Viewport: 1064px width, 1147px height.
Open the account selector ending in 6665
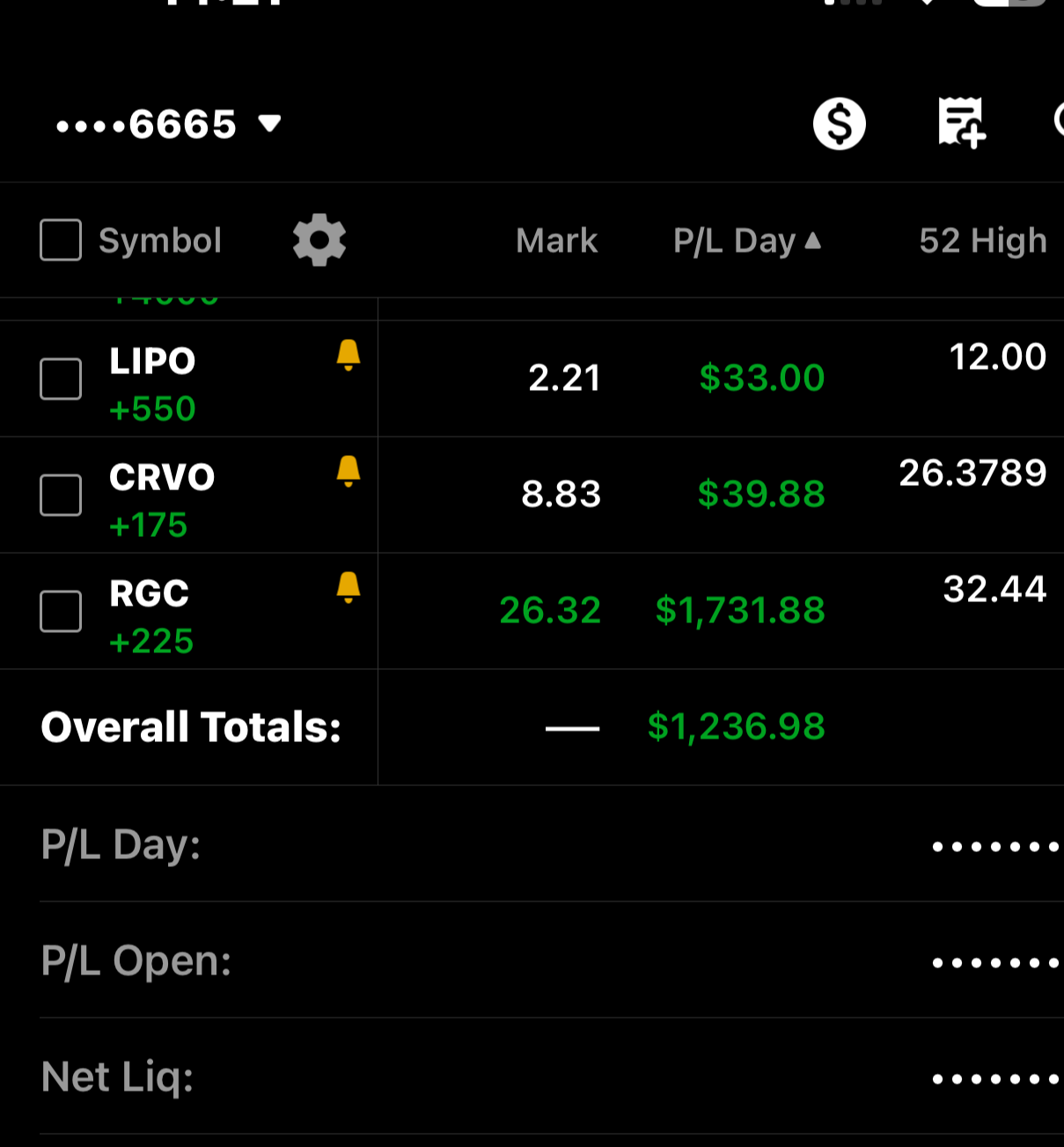(x=167, y=124)
